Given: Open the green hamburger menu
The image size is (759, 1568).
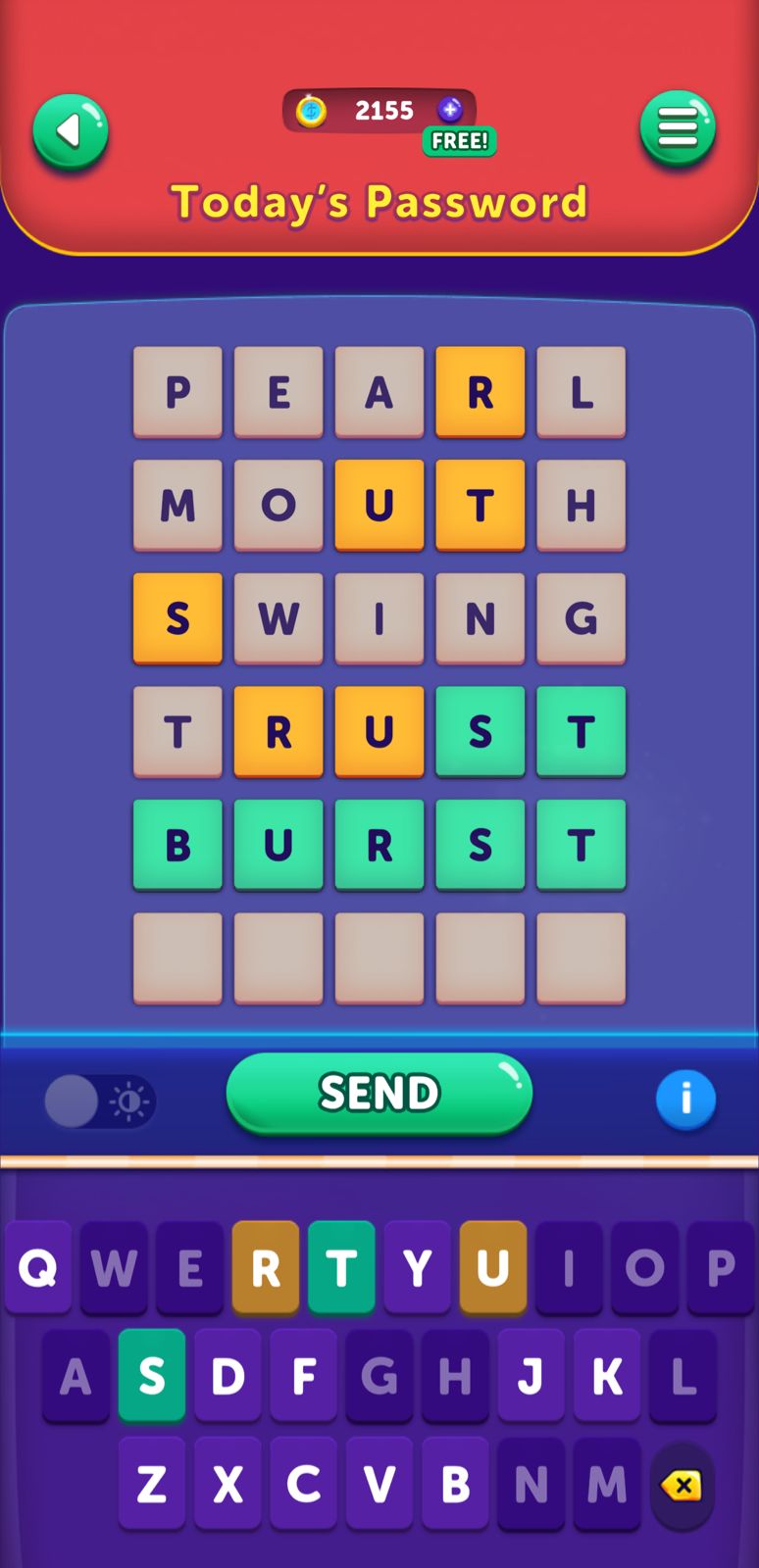Looking at the screenshot, I should point(678,127).
